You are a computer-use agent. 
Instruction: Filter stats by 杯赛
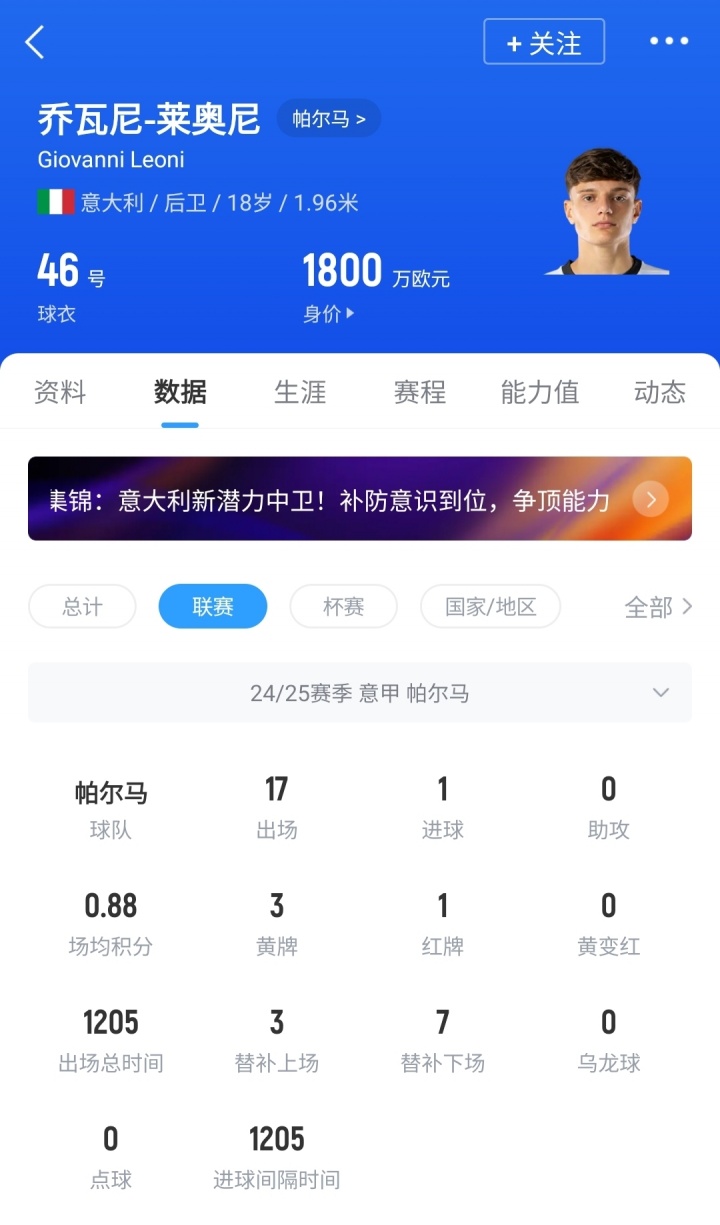343,606
